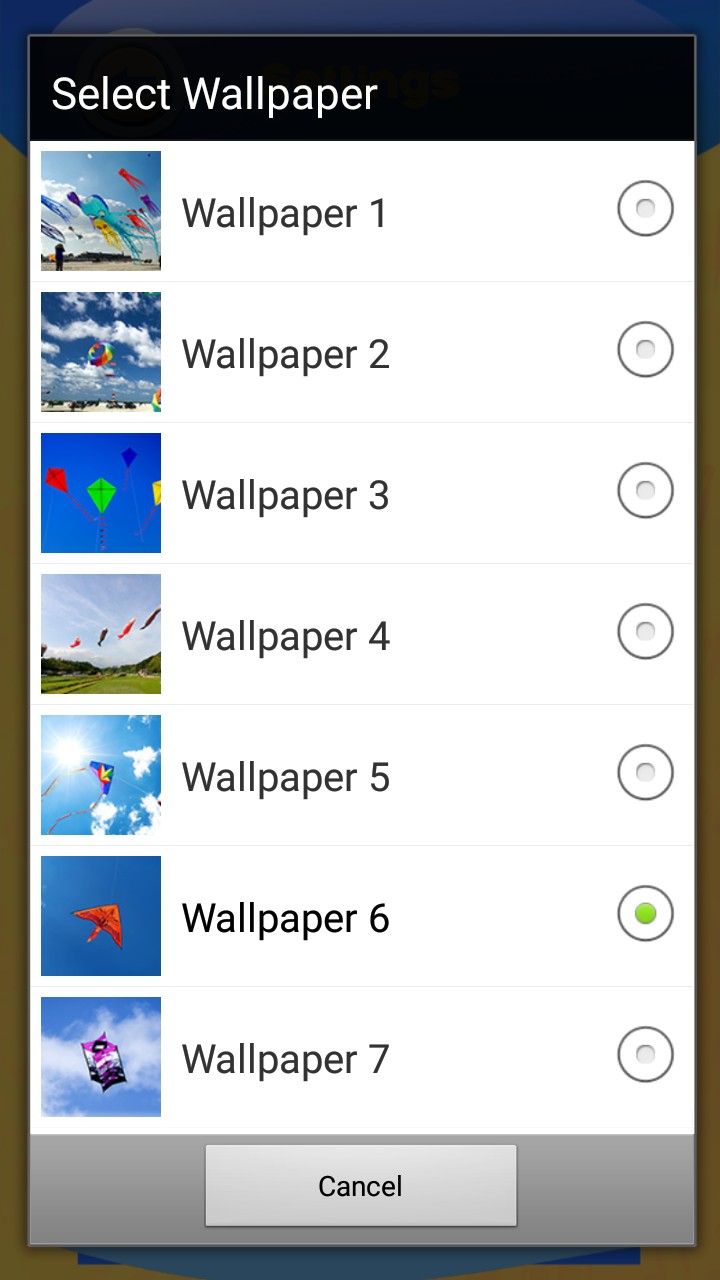Select the Wallpaper 3 radio button
Screen dimensions: 720x1280
tap(645, 490)
